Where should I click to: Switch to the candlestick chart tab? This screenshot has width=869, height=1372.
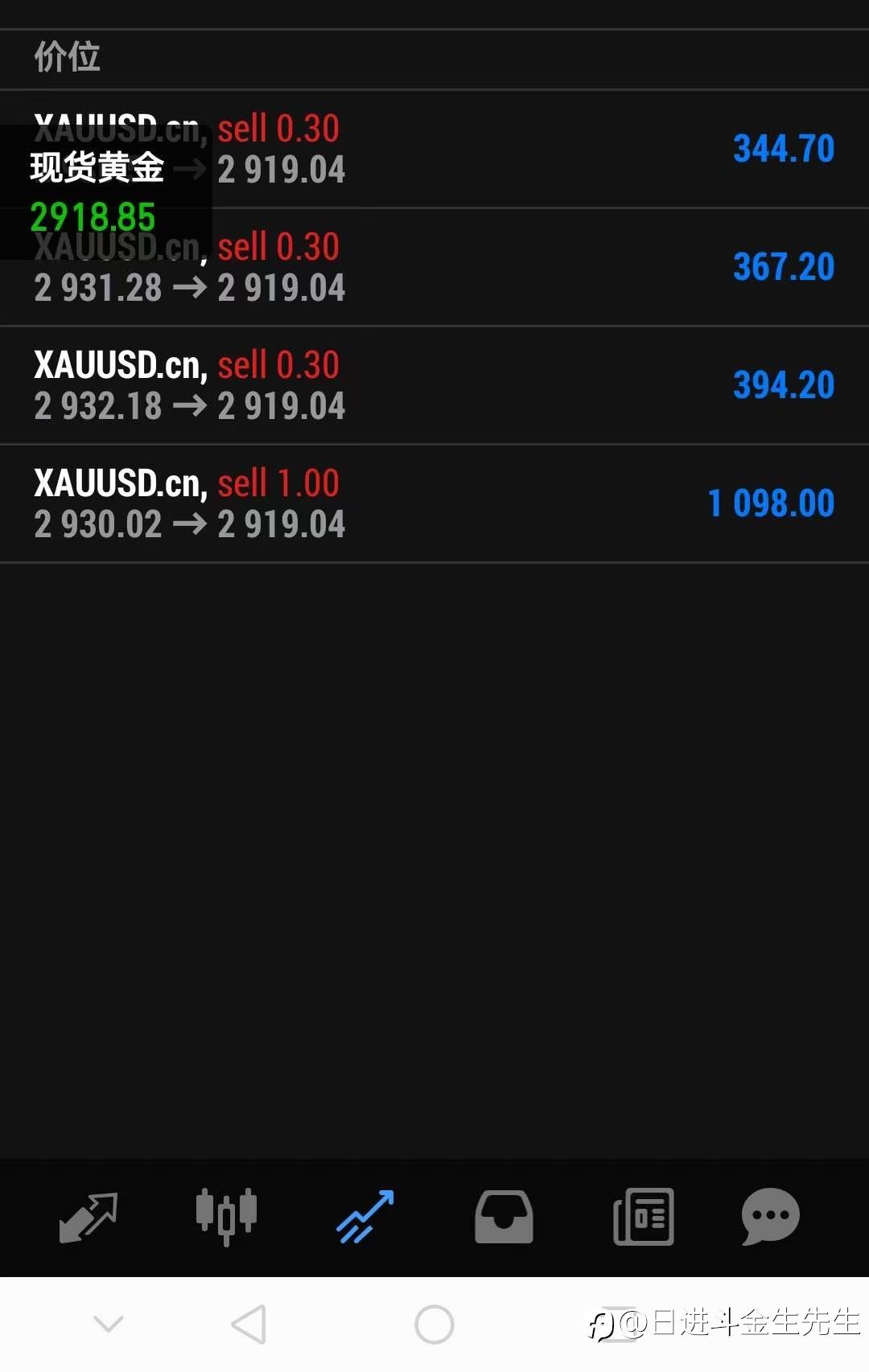tap(226, 1217)
